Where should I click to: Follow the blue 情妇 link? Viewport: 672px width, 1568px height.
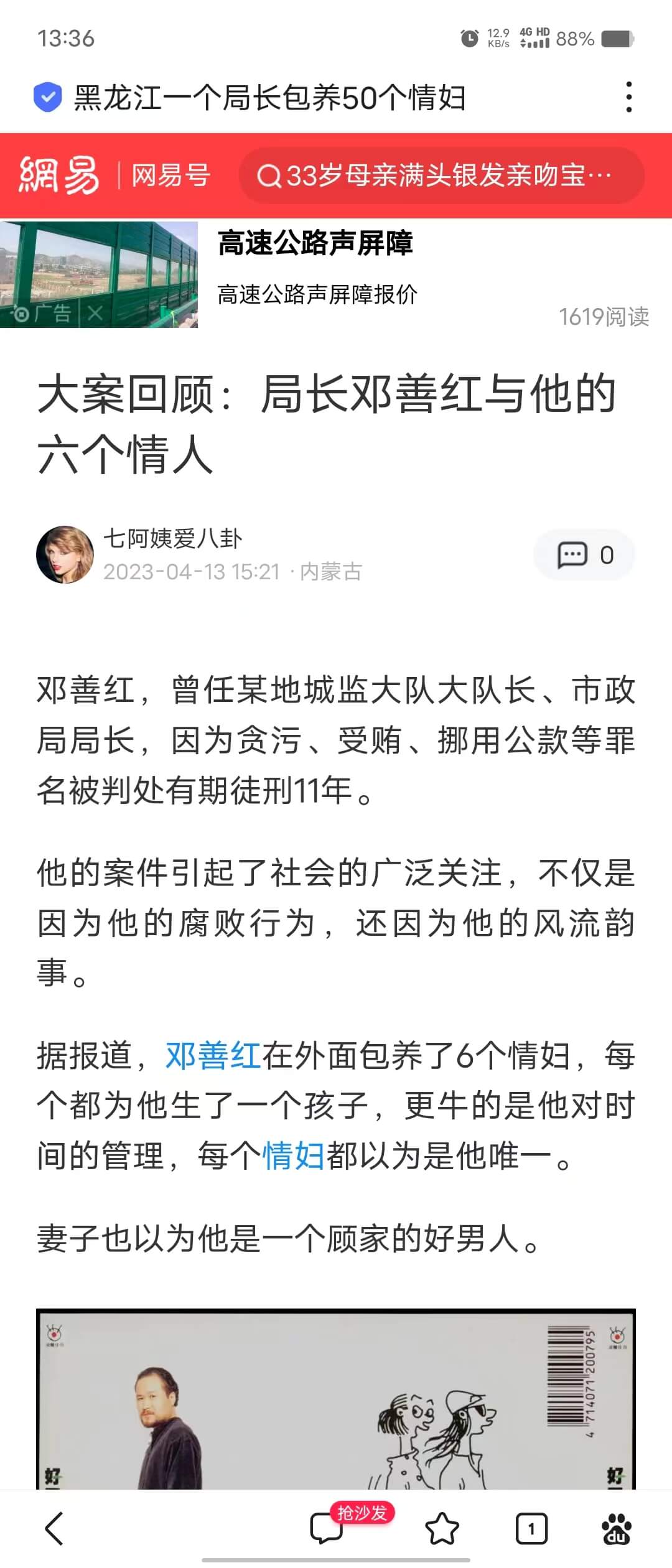292,1156
